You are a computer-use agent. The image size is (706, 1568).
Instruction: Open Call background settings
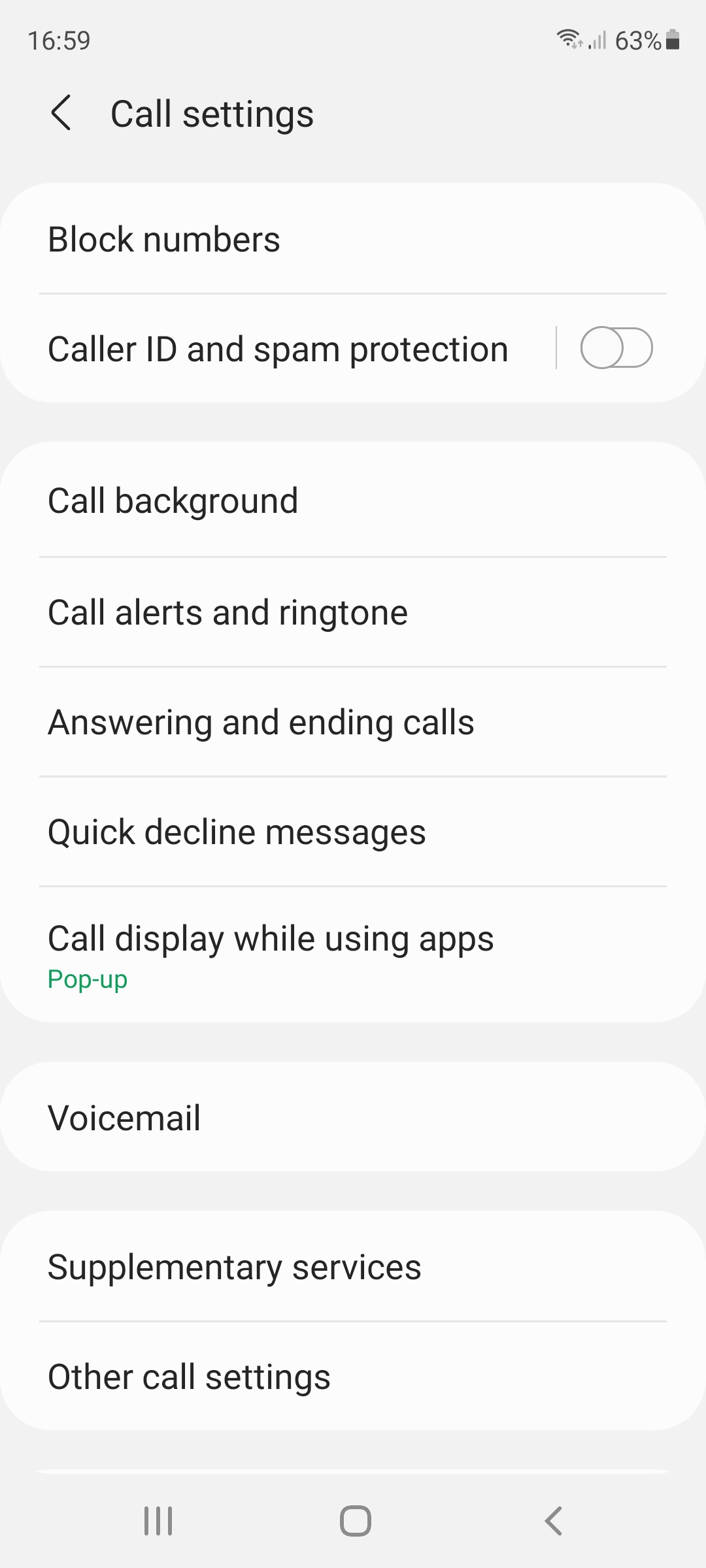click(x=353, y=501)
